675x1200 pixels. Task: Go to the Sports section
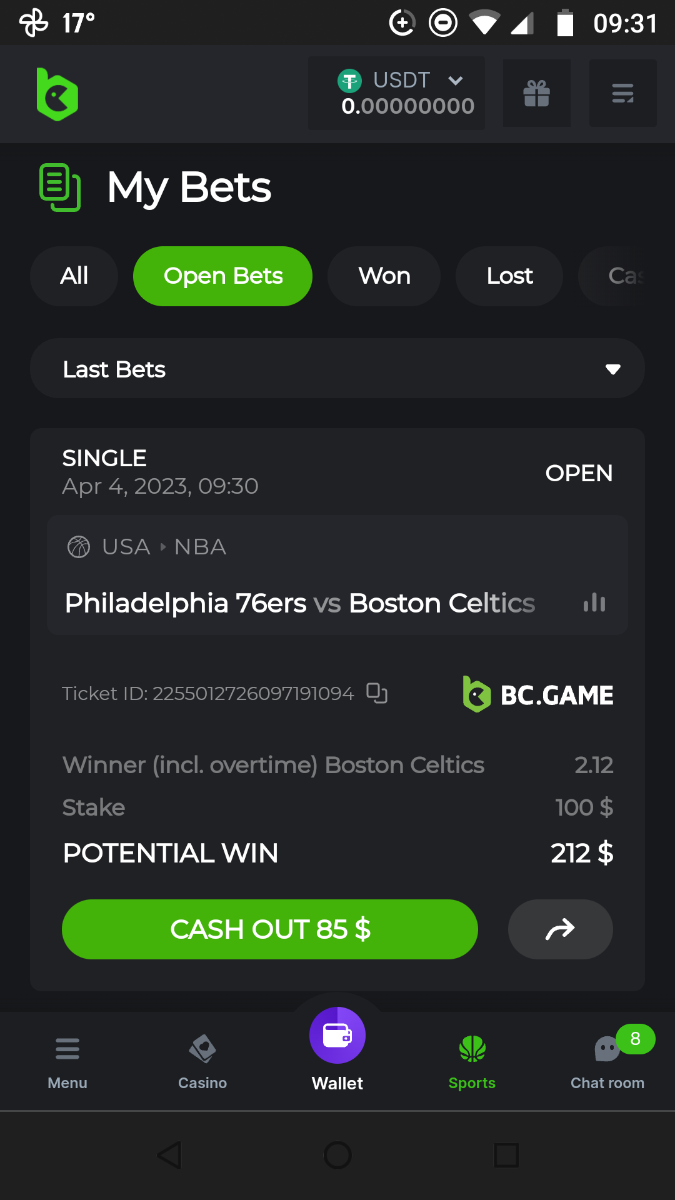472,1062
